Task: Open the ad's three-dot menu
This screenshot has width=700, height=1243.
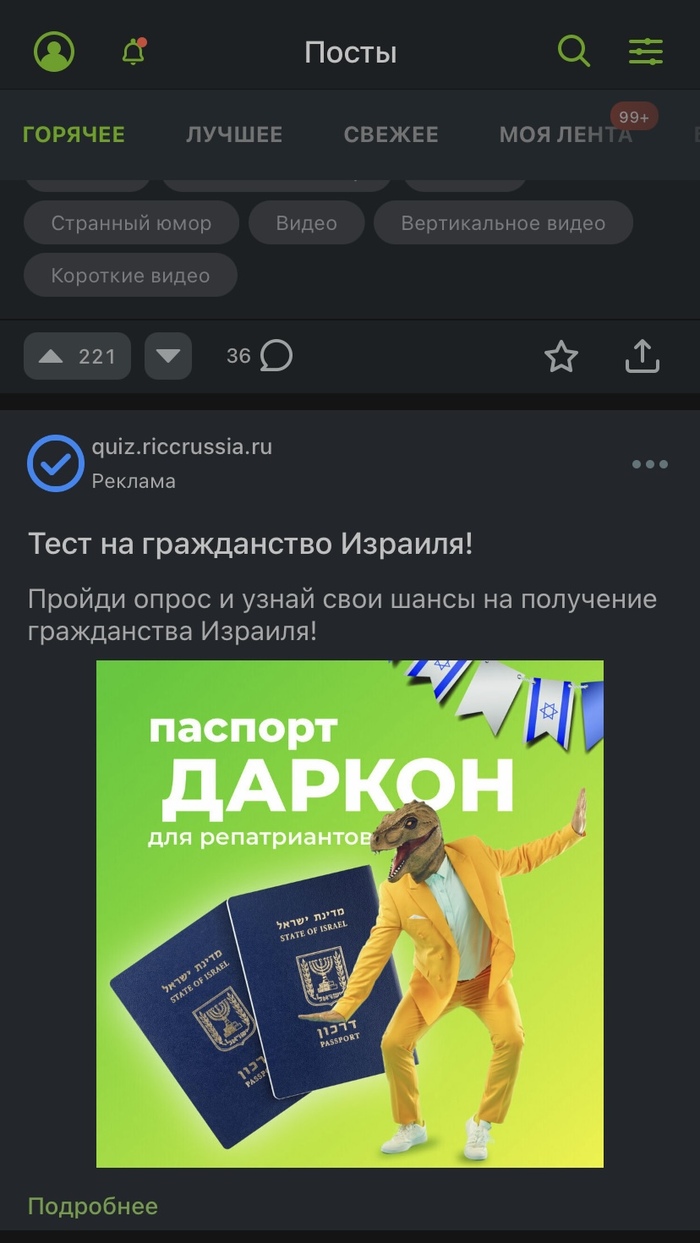Action: coord(650,464)
